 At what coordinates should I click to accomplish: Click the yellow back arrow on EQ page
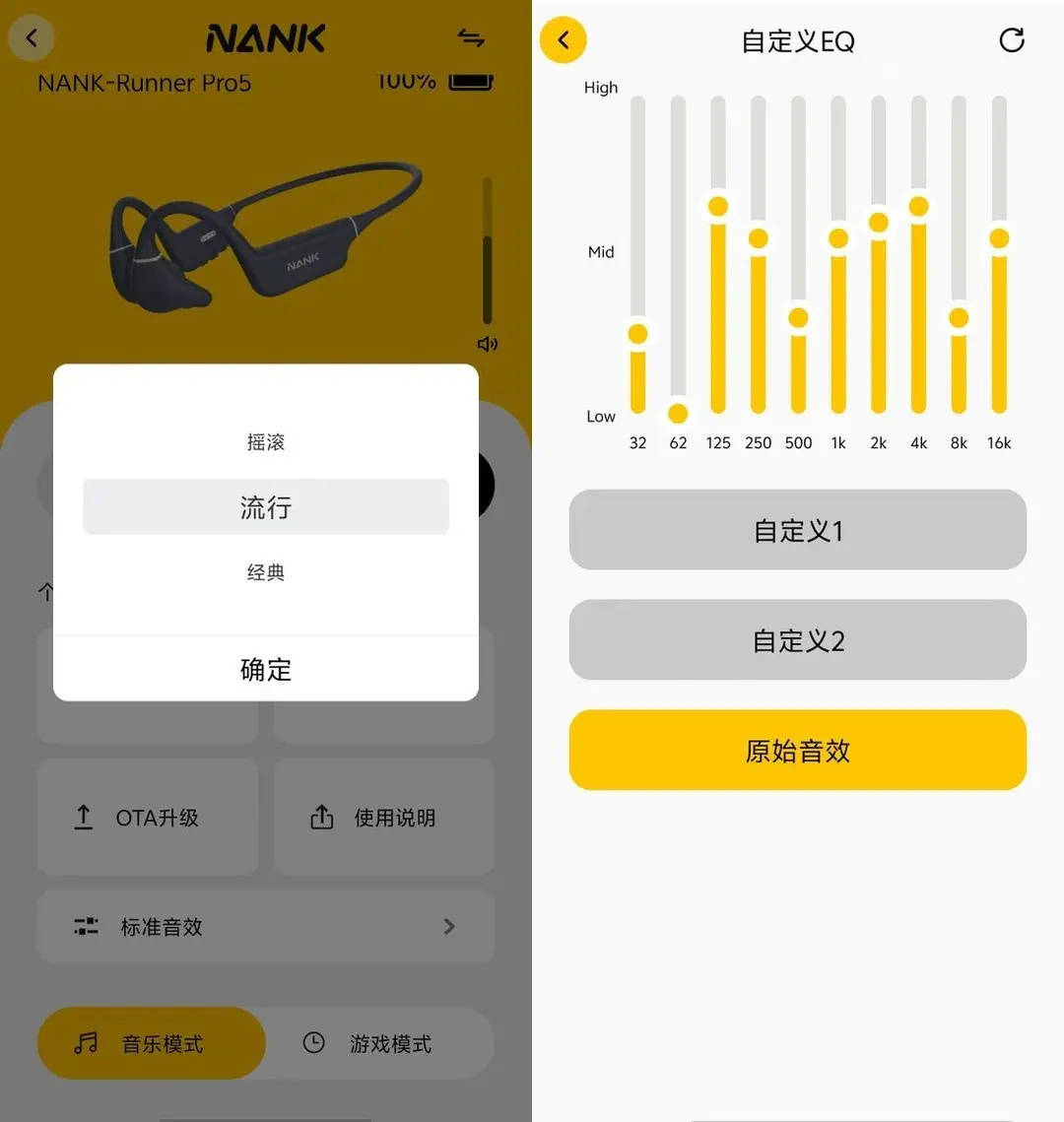click(563, 40)
